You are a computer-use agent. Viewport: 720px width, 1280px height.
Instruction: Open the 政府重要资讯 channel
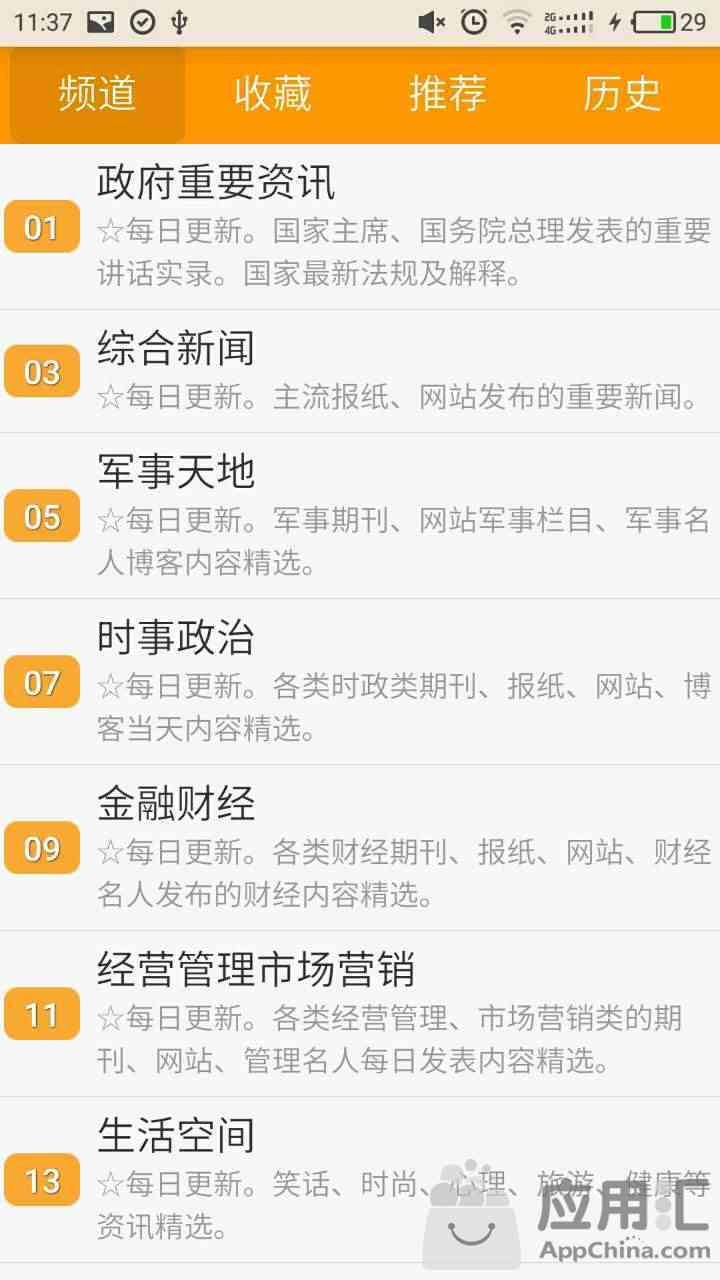360,227
